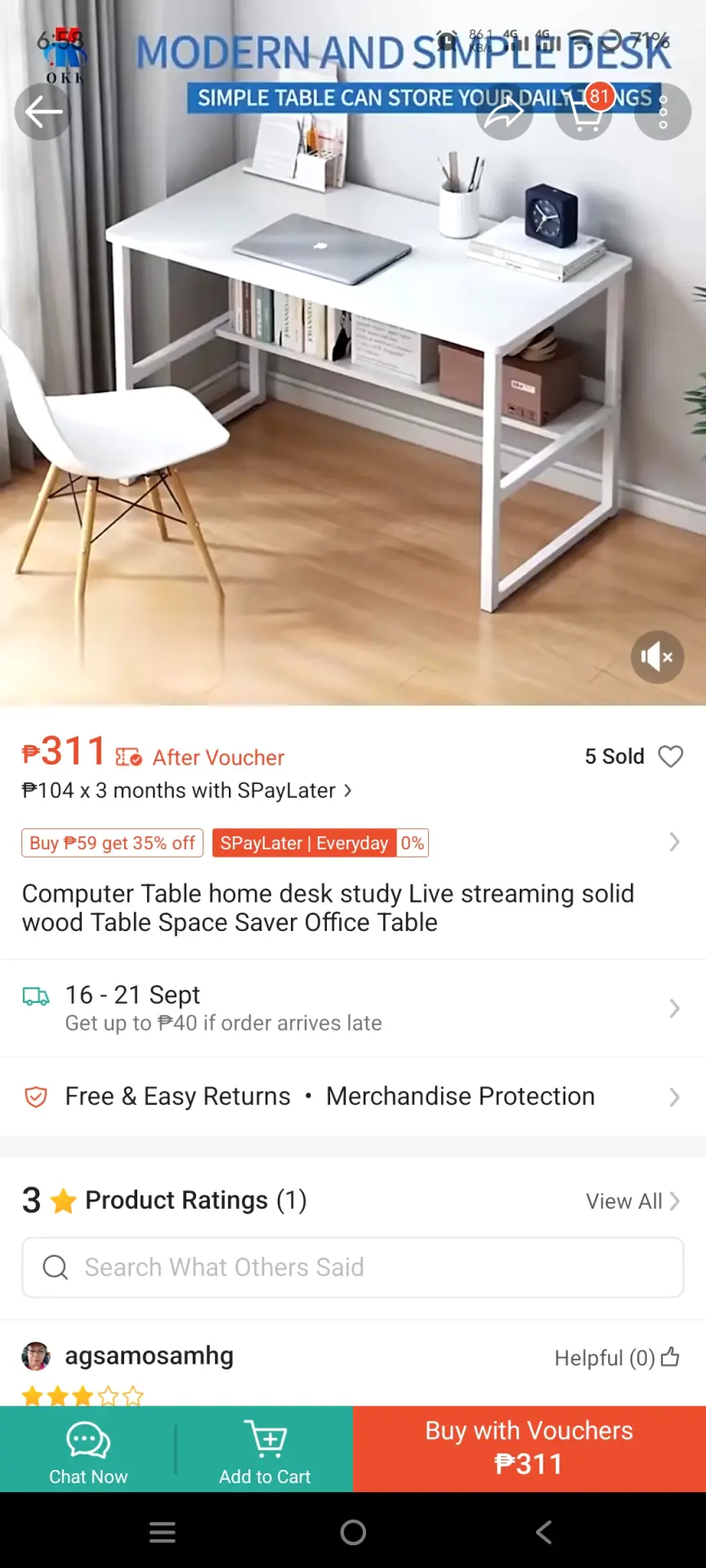Share this product listing
The width and height of the screenshot is (706, 1568).
(x=504, y=112)
